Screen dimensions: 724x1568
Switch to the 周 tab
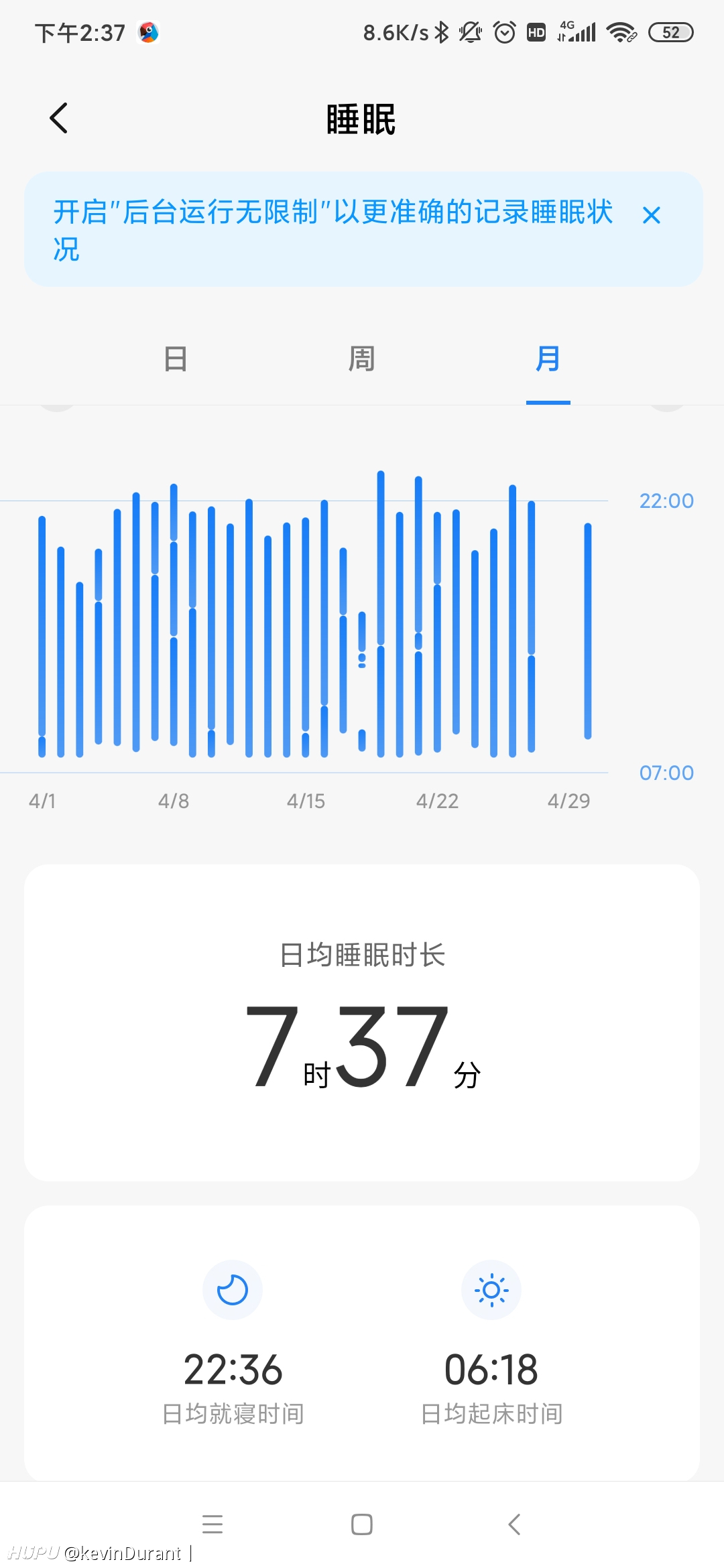[361, 359]
